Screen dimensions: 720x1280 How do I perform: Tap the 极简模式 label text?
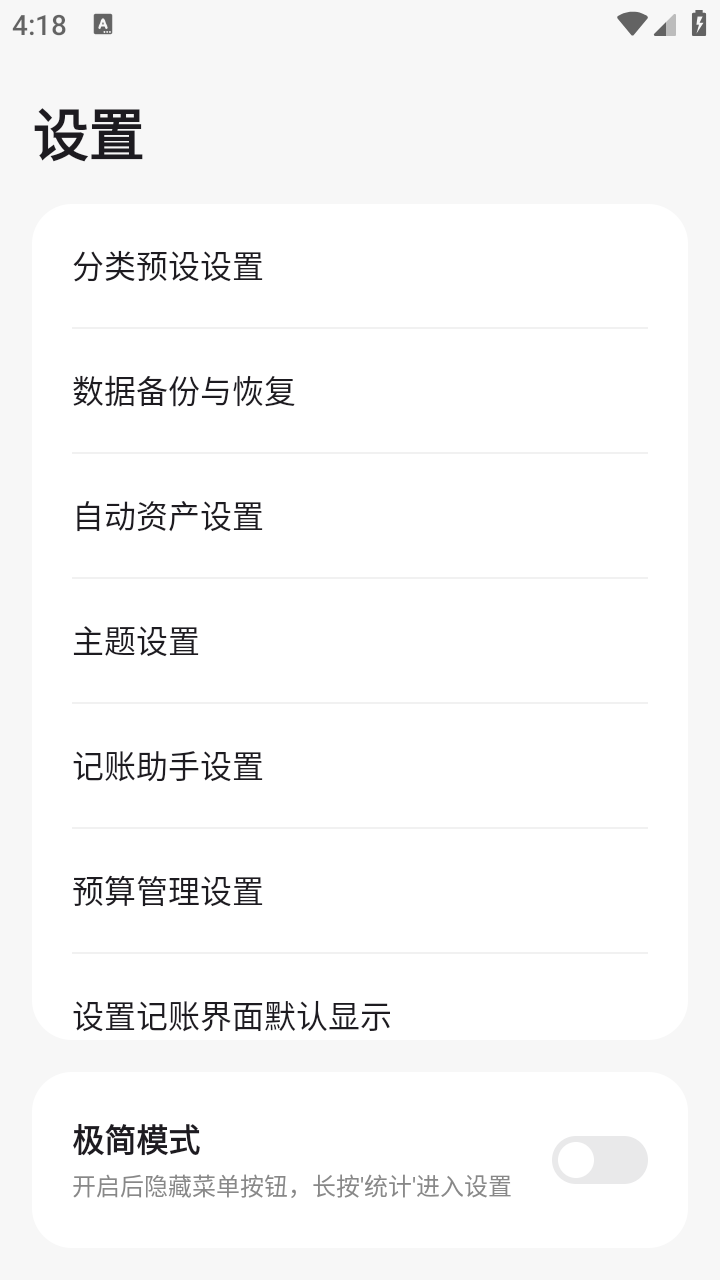click(x=136, y=1140)
